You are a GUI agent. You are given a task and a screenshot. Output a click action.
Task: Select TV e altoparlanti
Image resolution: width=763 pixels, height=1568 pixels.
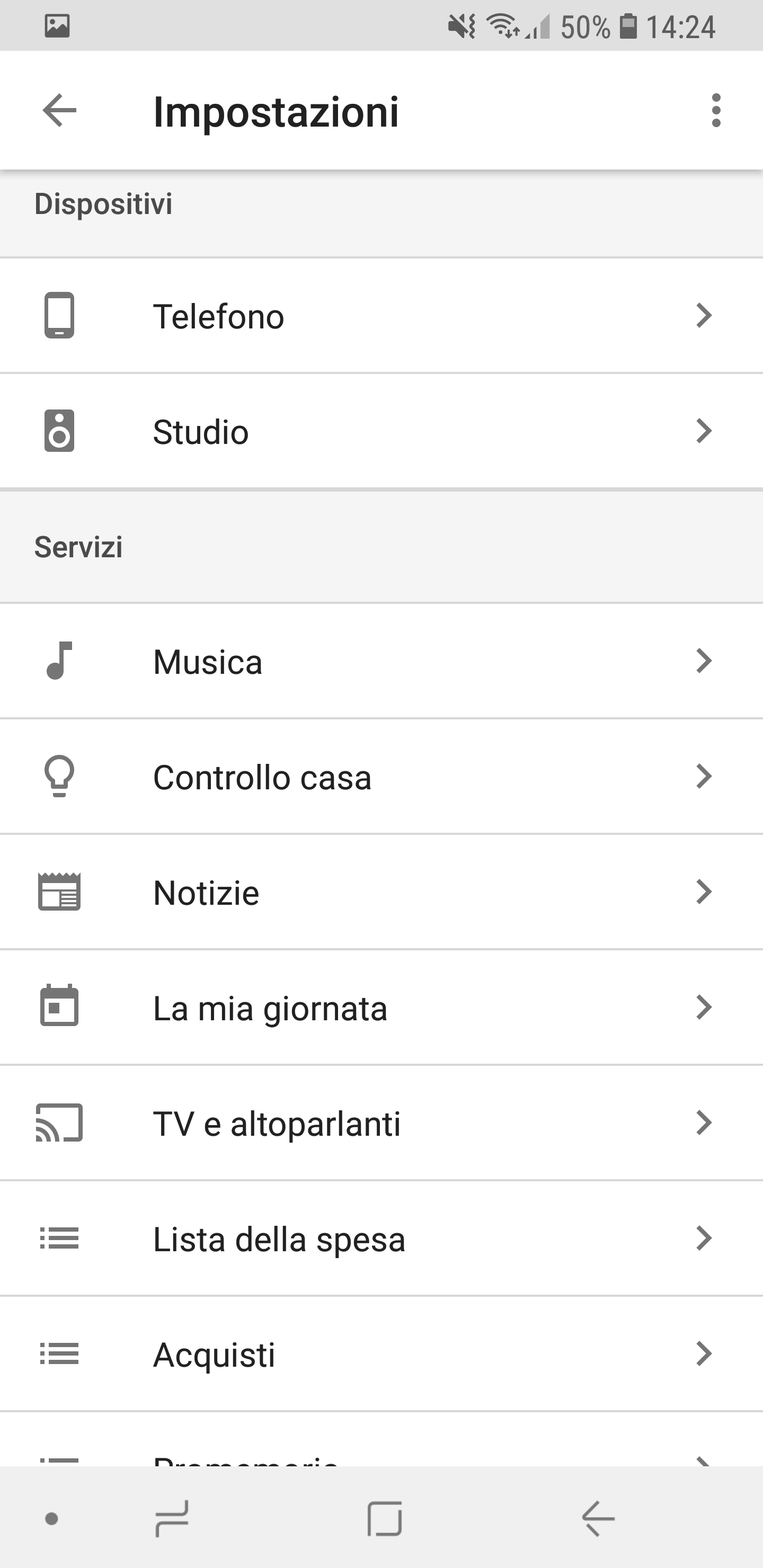tap(381, 1124)
